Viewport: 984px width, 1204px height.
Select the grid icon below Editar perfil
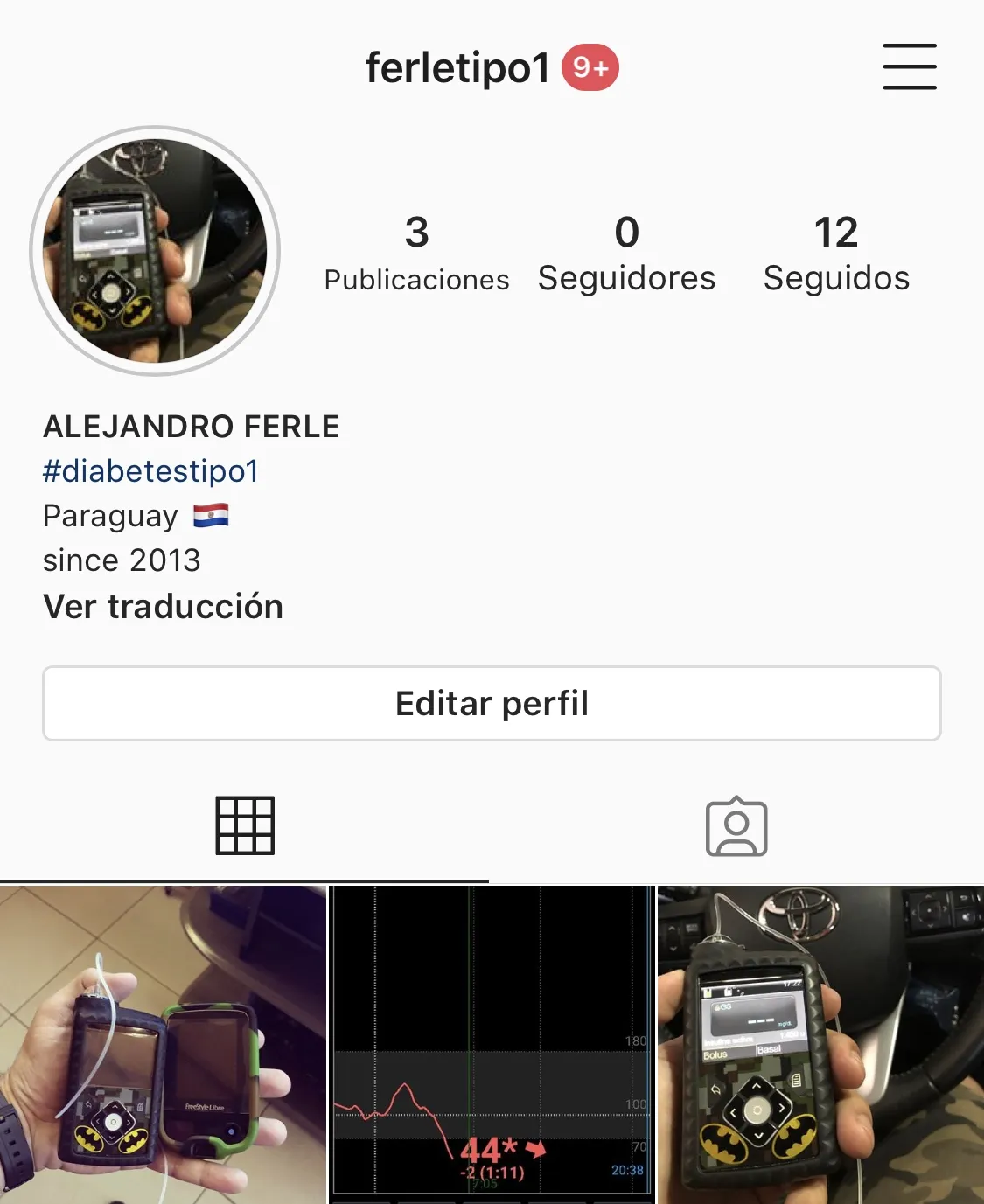pos(246,825)
